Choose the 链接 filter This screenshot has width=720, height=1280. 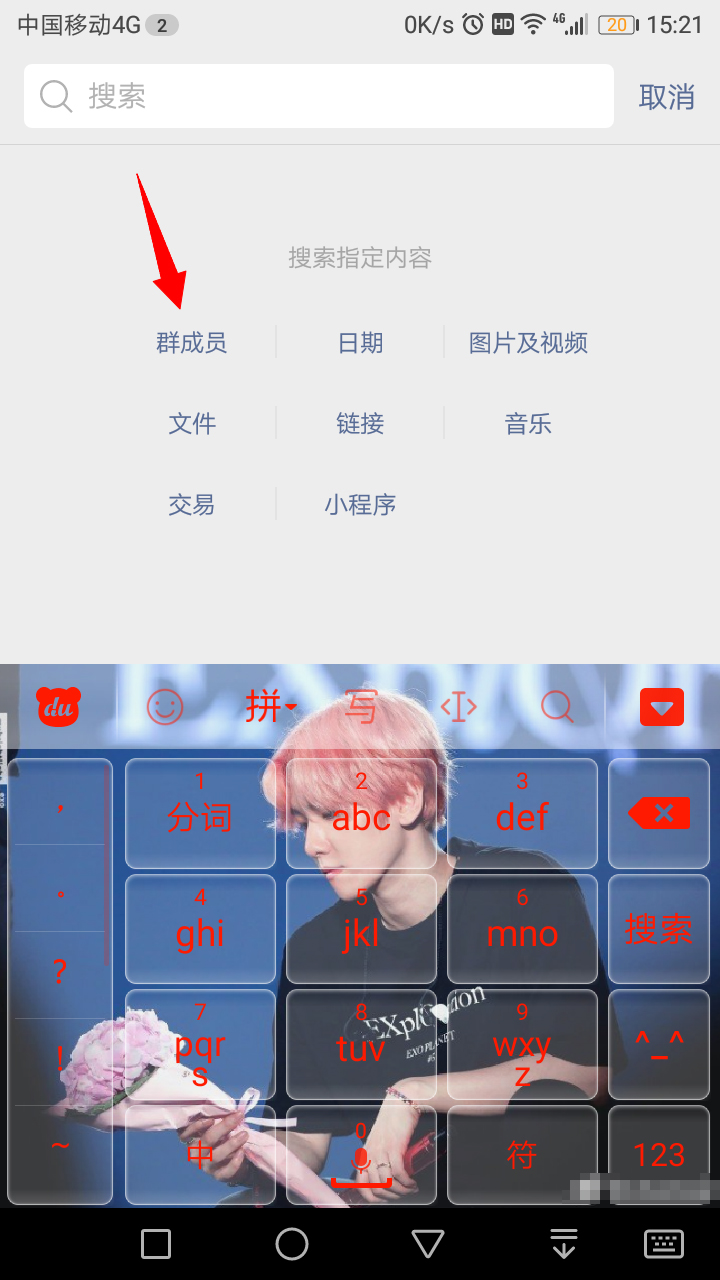[x=360, y=424]
